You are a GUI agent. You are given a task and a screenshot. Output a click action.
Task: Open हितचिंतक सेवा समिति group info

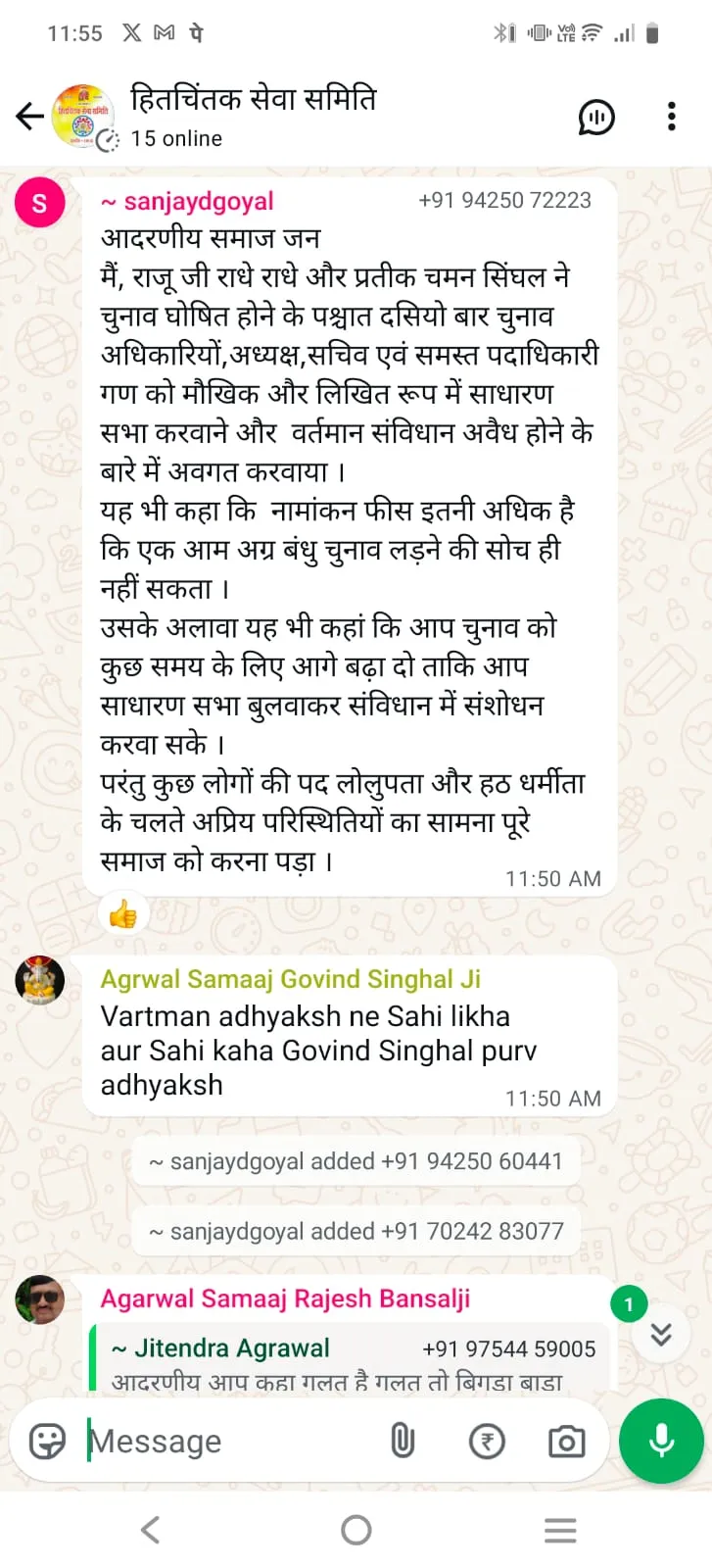pos(253,116)
